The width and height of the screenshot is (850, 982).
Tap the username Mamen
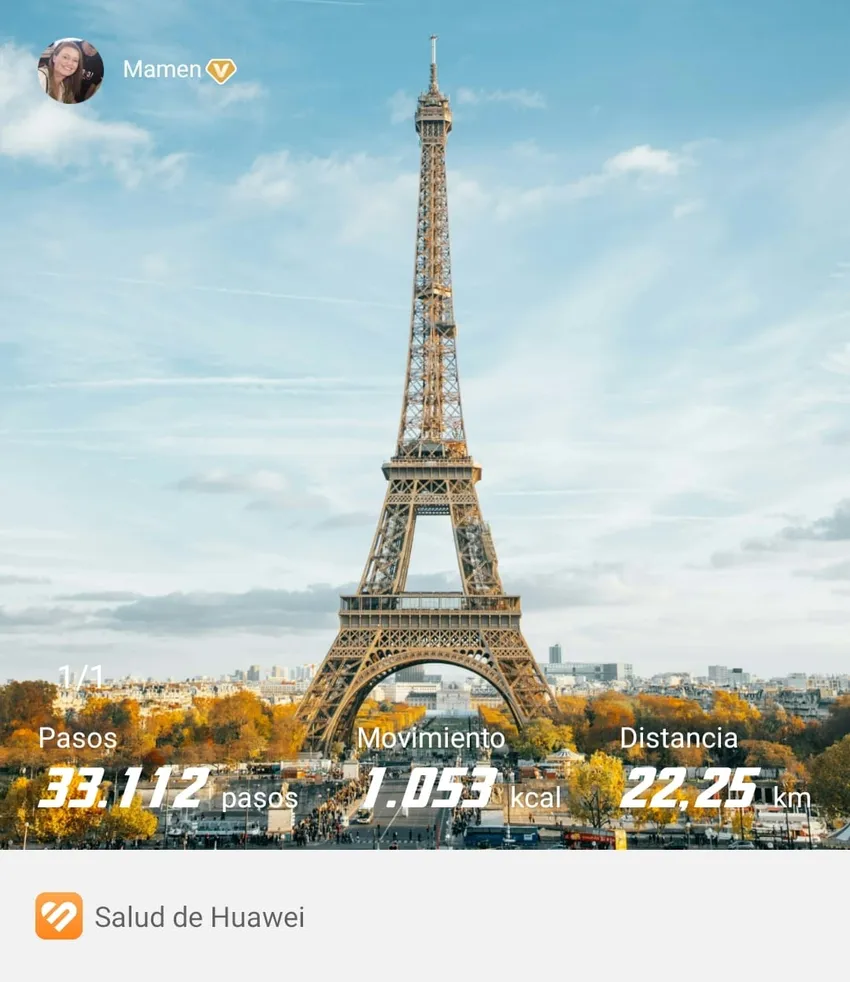(x=161, y=69)
